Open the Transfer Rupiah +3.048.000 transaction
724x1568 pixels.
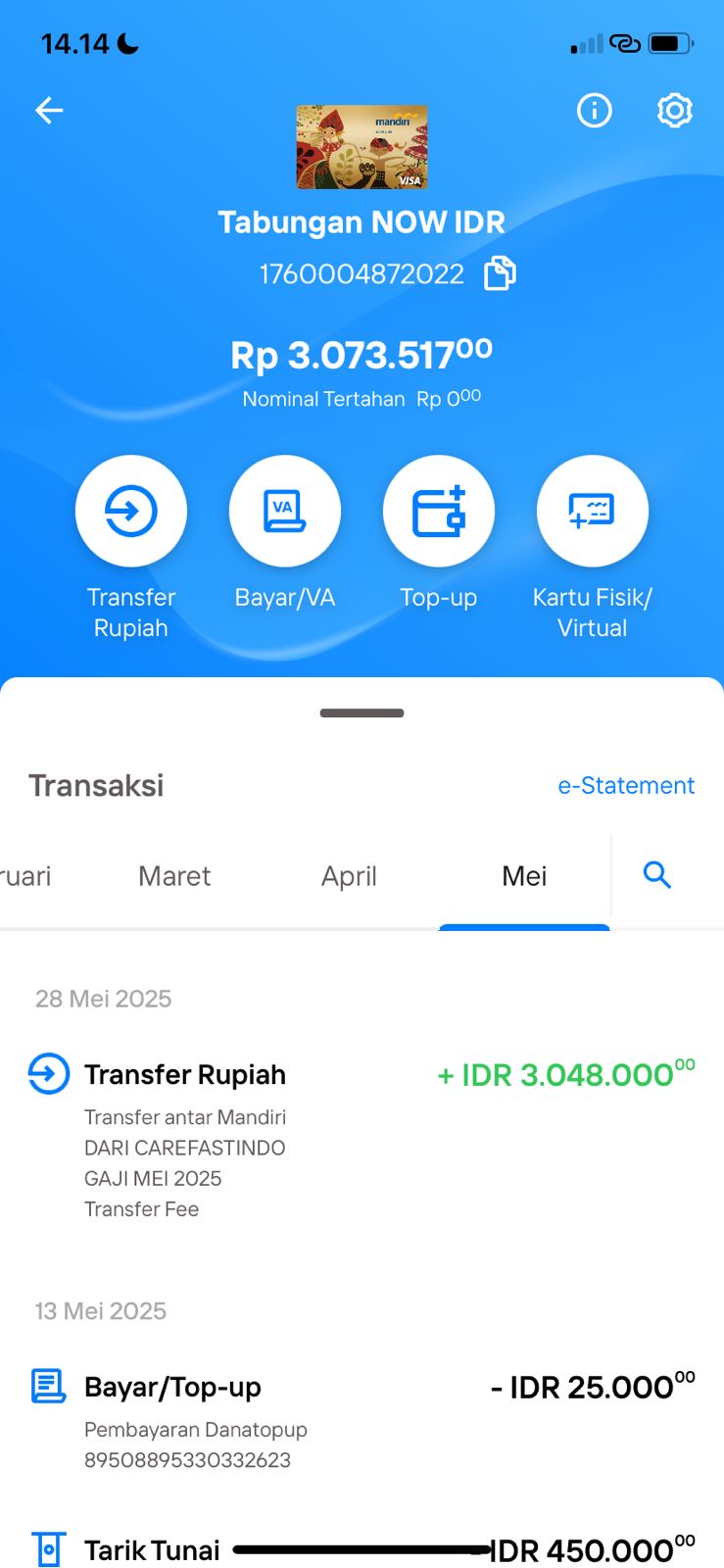(x=362, y=1139)
